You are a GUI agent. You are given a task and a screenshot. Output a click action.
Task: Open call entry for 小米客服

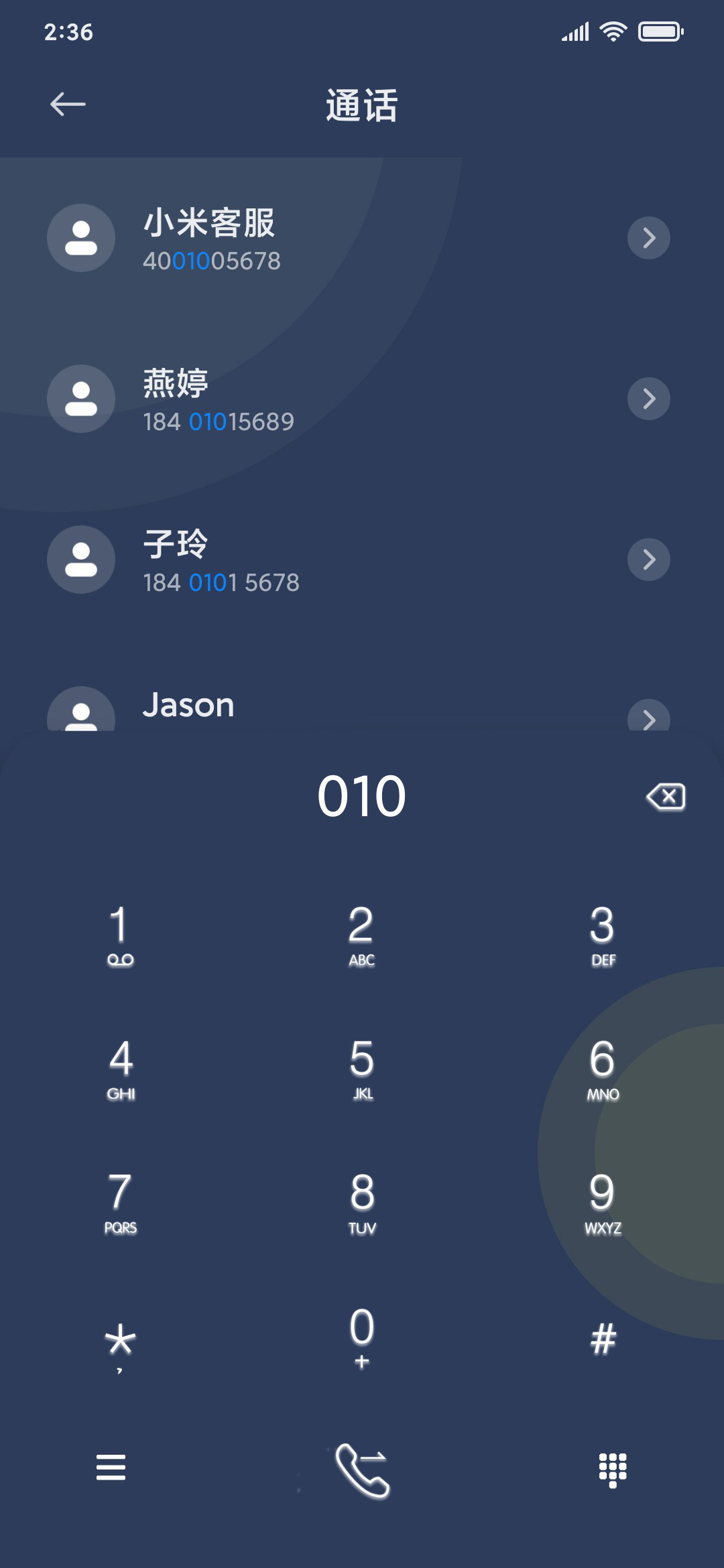pos(362,238)
